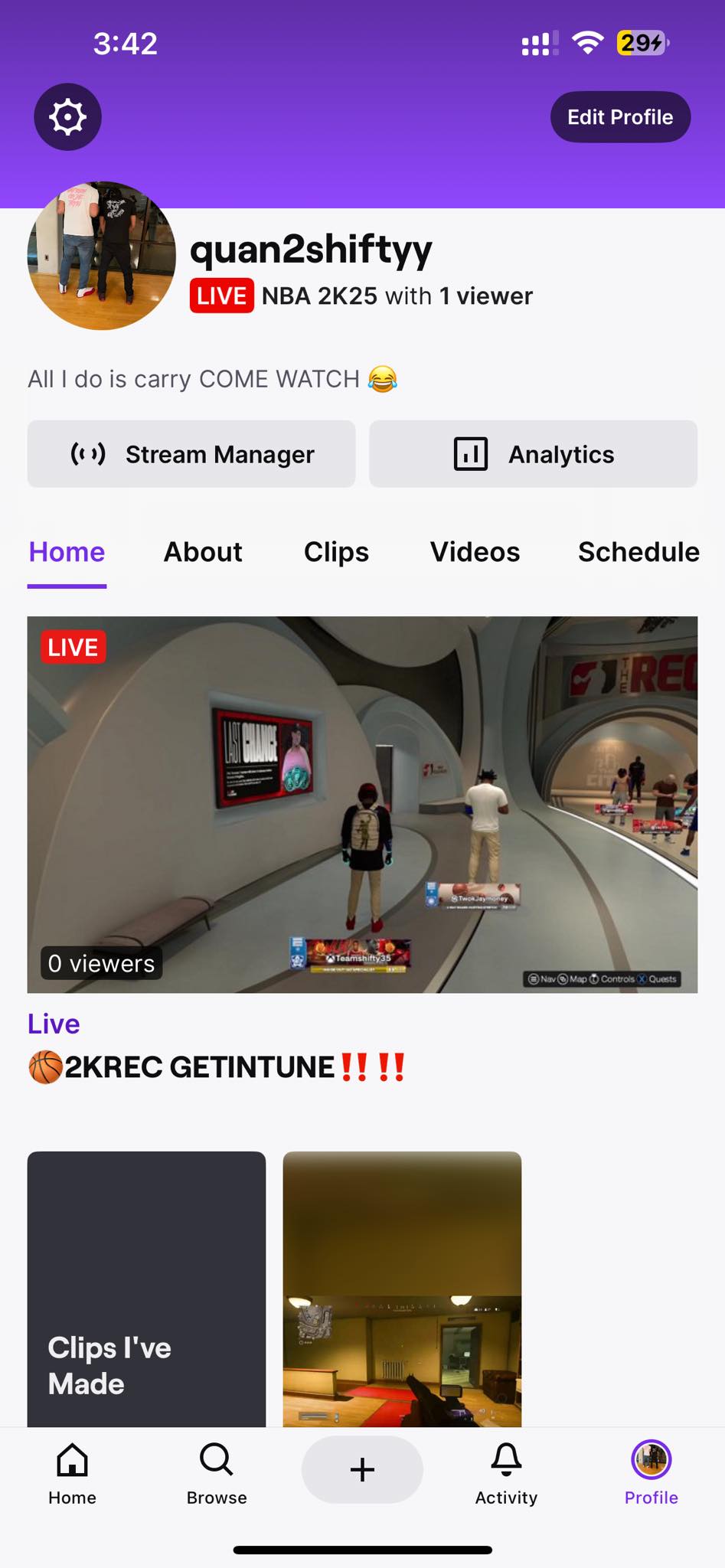Open the shooter game clip thumbnail
Viewport: 725px width, 1568px height.
click(x=402, y=1289)
